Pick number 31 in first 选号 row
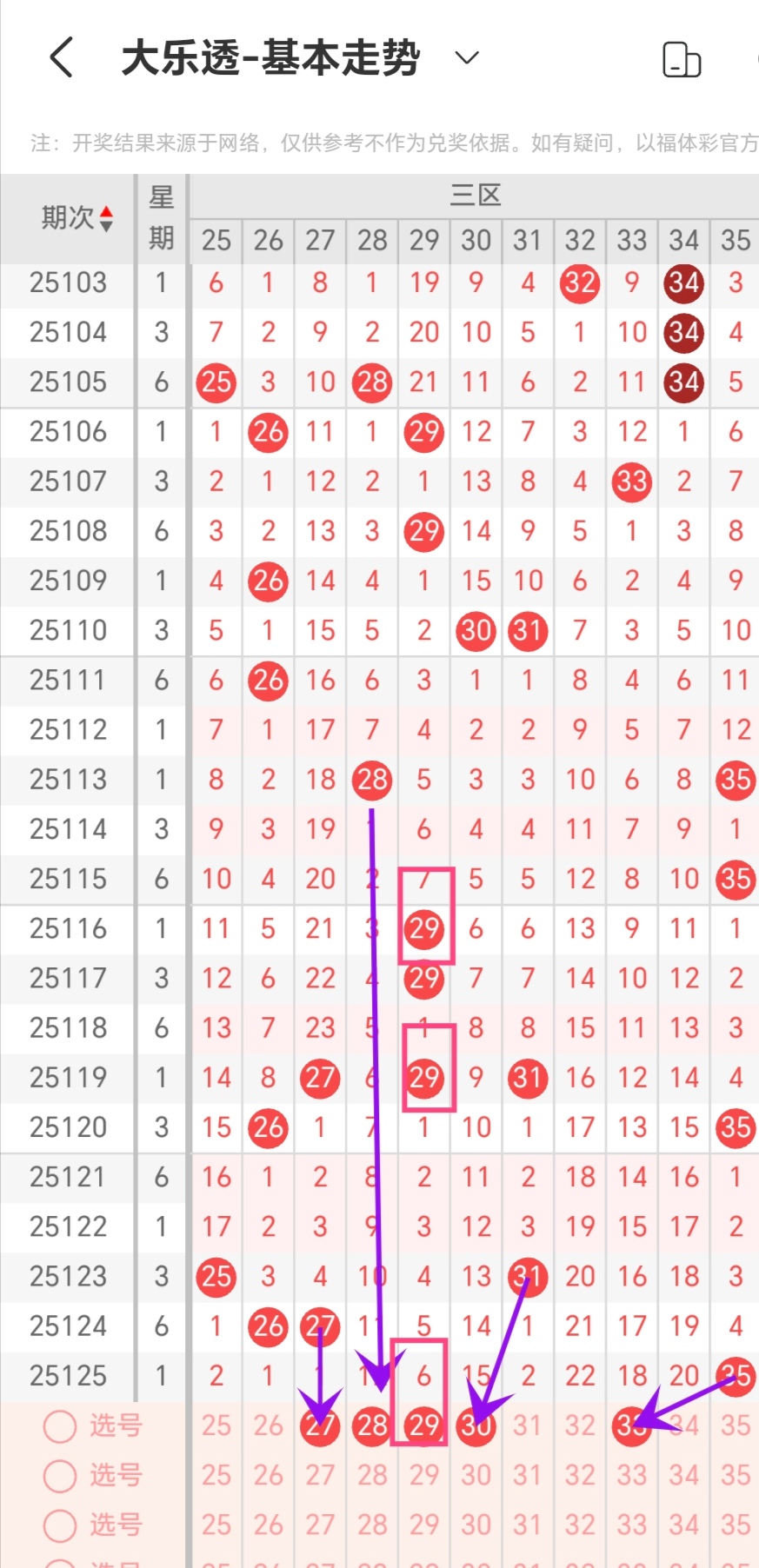This screenshot has height=1568, width=759. coord(528,1425)
